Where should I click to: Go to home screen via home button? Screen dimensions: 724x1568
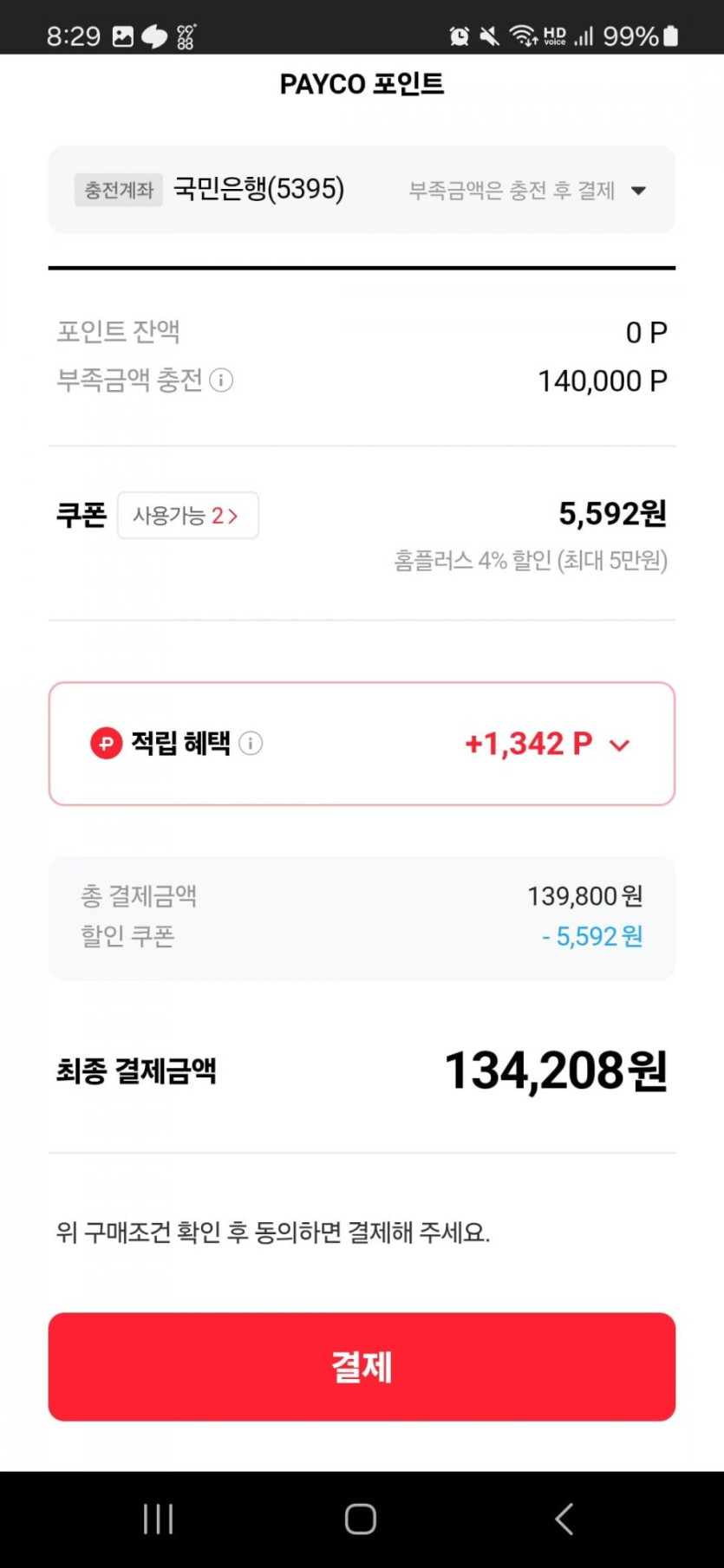click(x=361, y=1519)
